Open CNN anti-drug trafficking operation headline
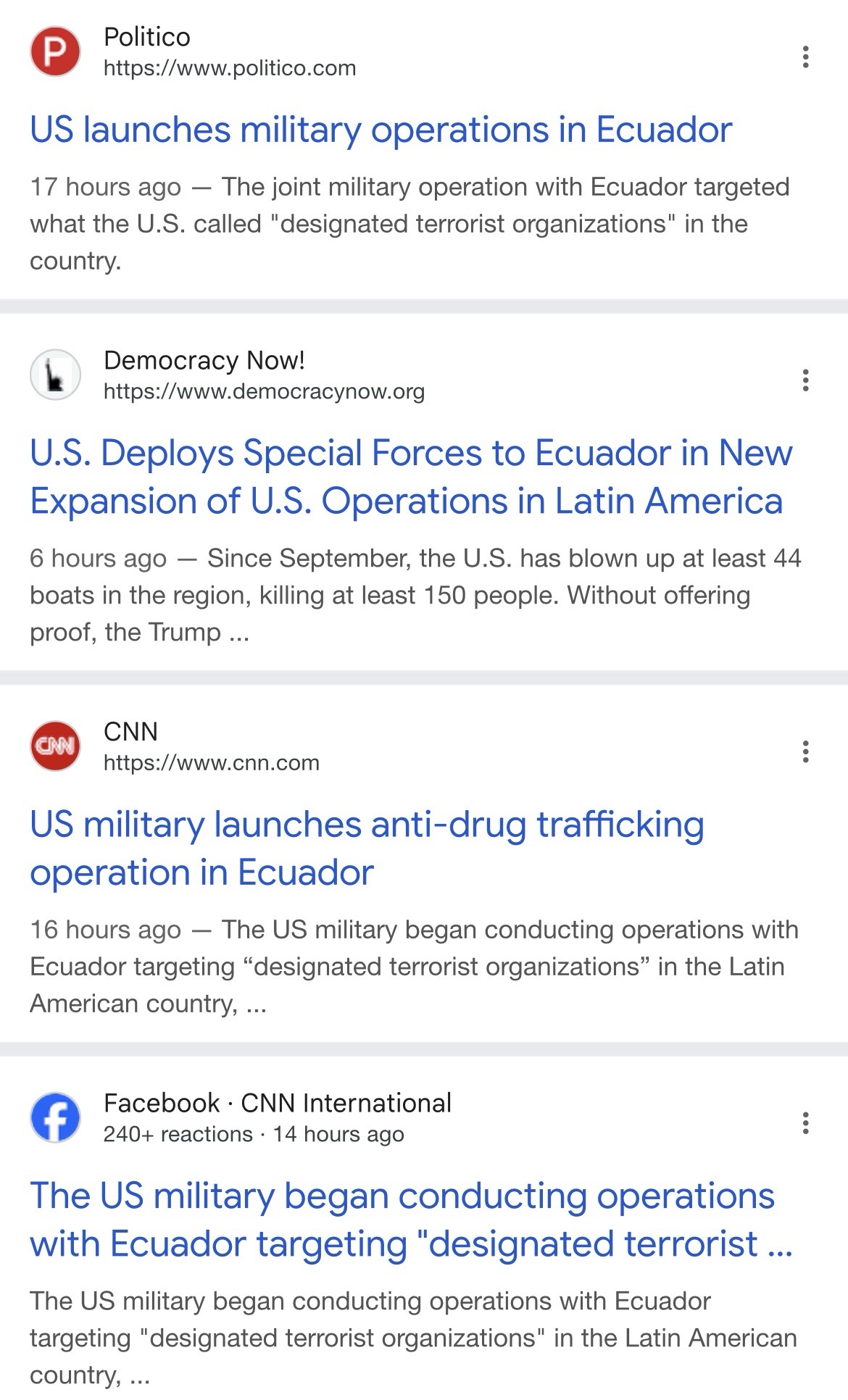Viewport: 848px width, 1400px height. (367, 848)
